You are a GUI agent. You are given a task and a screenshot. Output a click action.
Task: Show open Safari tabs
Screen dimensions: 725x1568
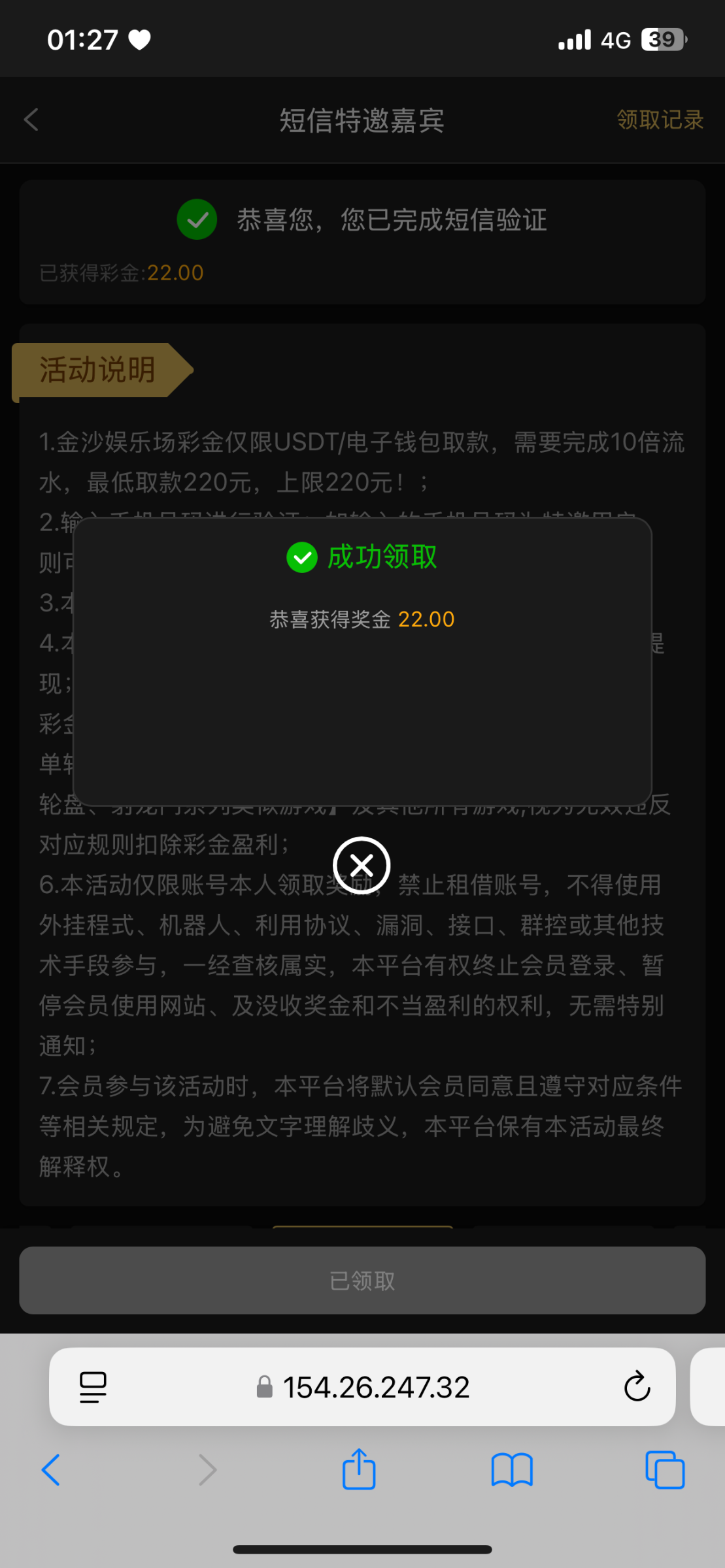(666, 1470)
